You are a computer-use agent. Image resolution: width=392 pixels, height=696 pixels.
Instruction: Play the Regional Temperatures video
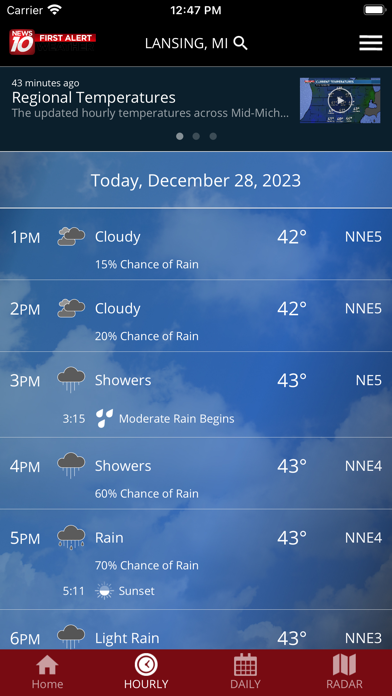click(x=340, y=100)
